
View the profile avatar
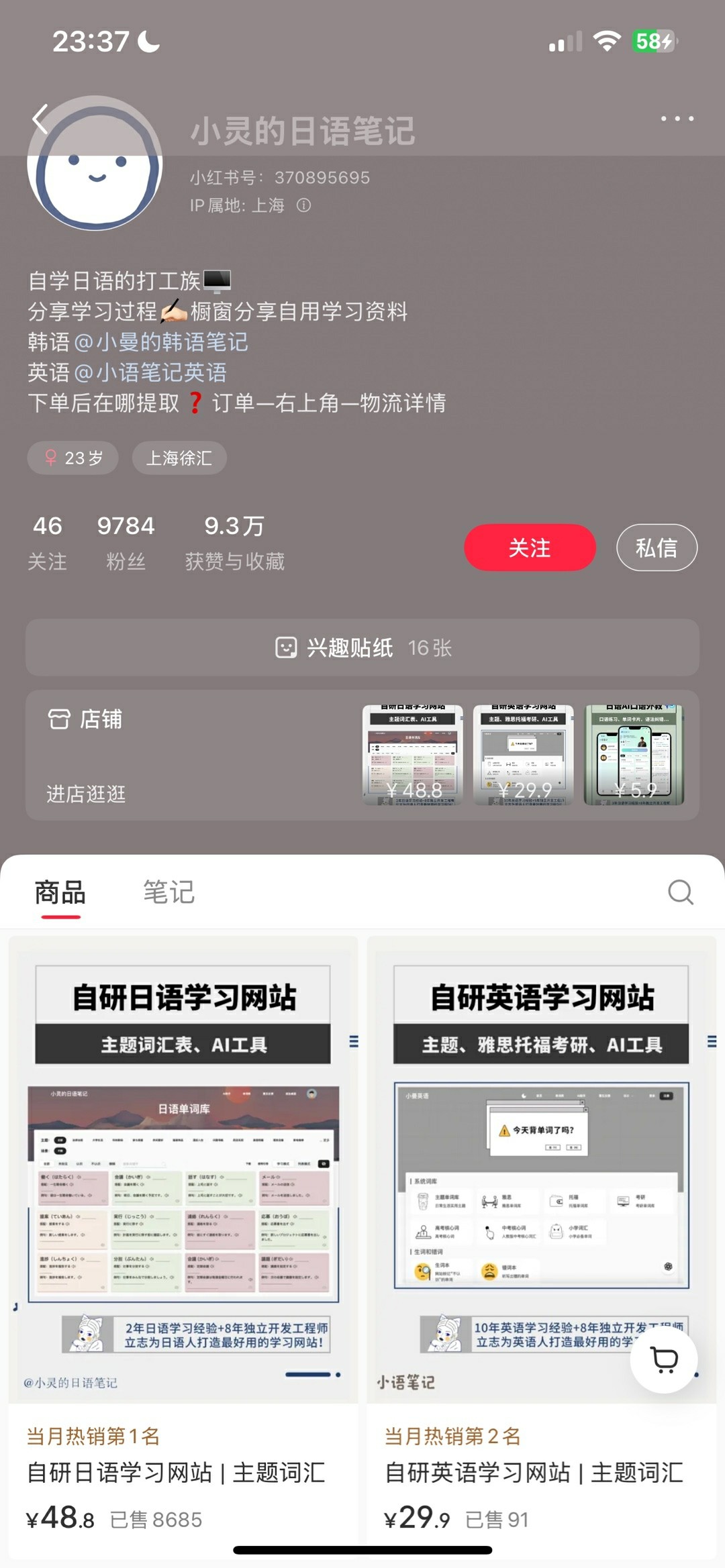(x=95, y=164)
